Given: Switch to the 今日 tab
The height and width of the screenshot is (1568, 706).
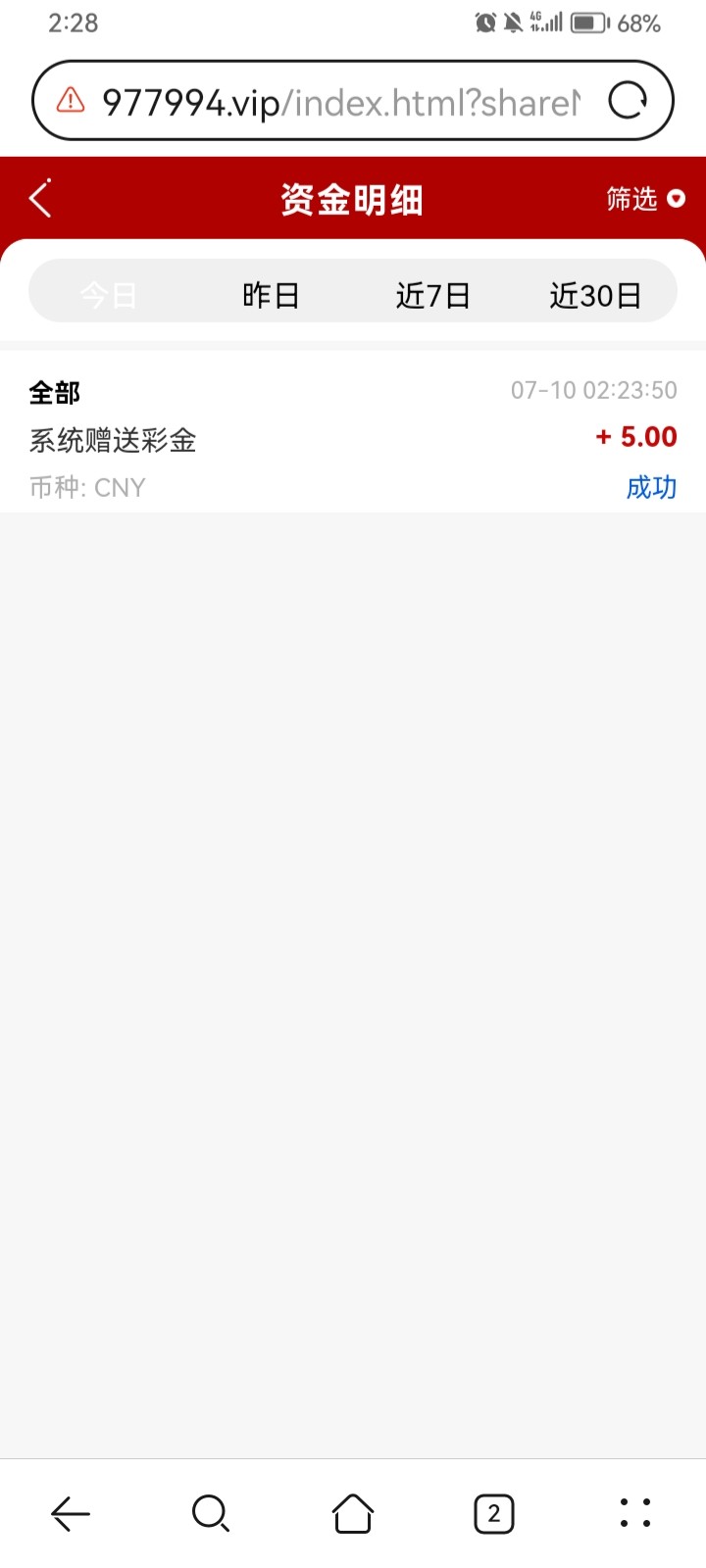Looking at the screenshot, I should pos(106,294).
